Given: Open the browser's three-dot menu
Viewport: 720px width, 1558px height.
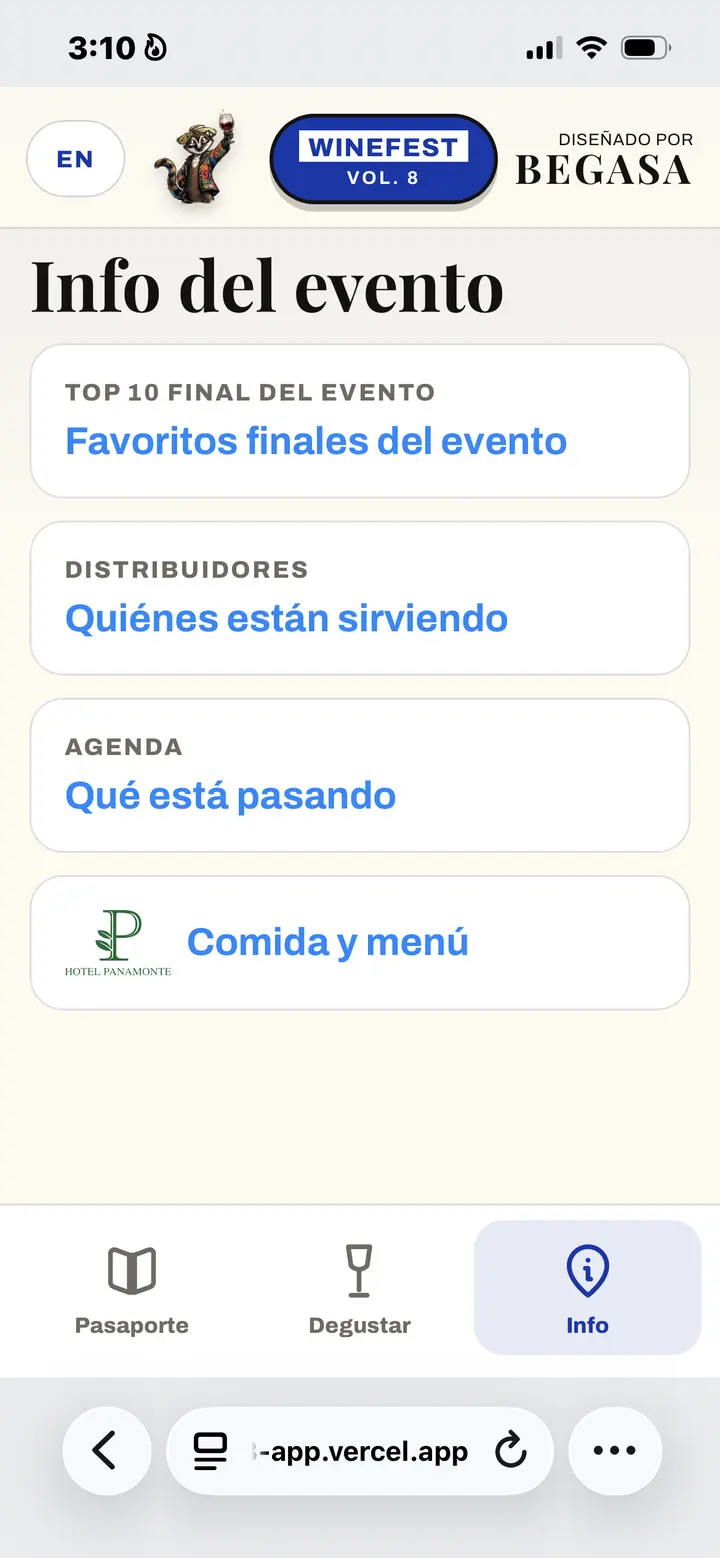Looking at the screenshot, I should [615, 1451].
